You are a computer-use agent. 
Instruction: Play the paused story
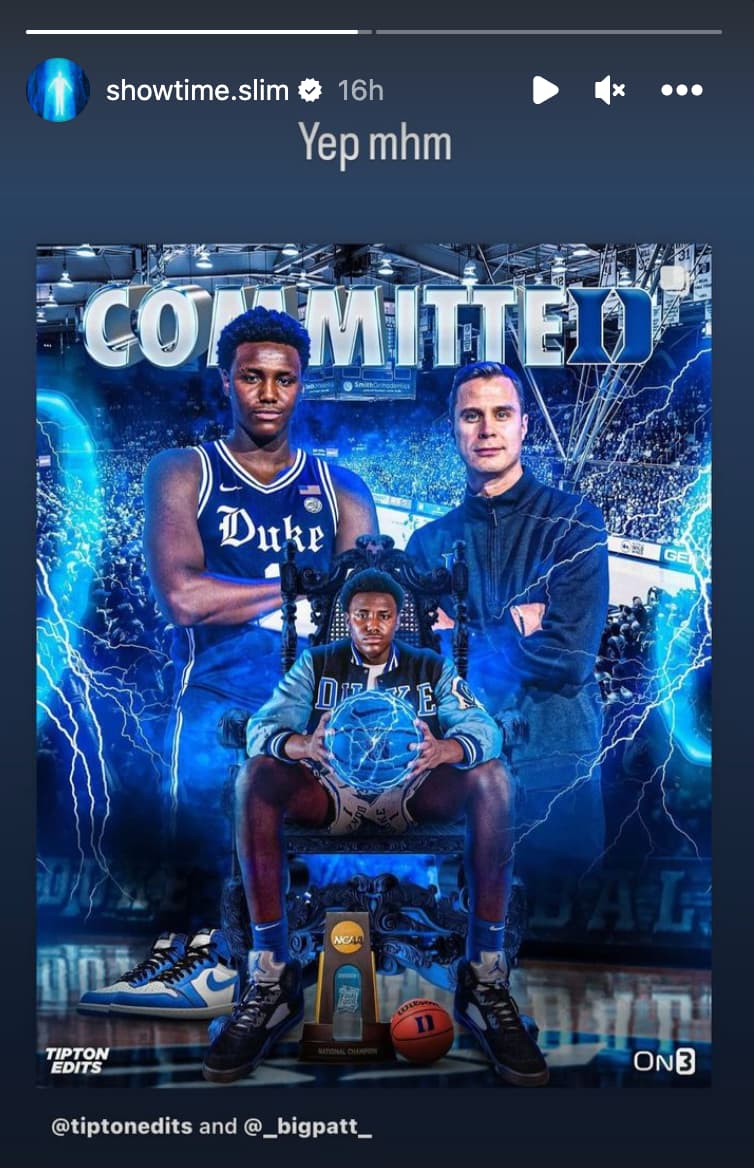(x=545, y=91)
